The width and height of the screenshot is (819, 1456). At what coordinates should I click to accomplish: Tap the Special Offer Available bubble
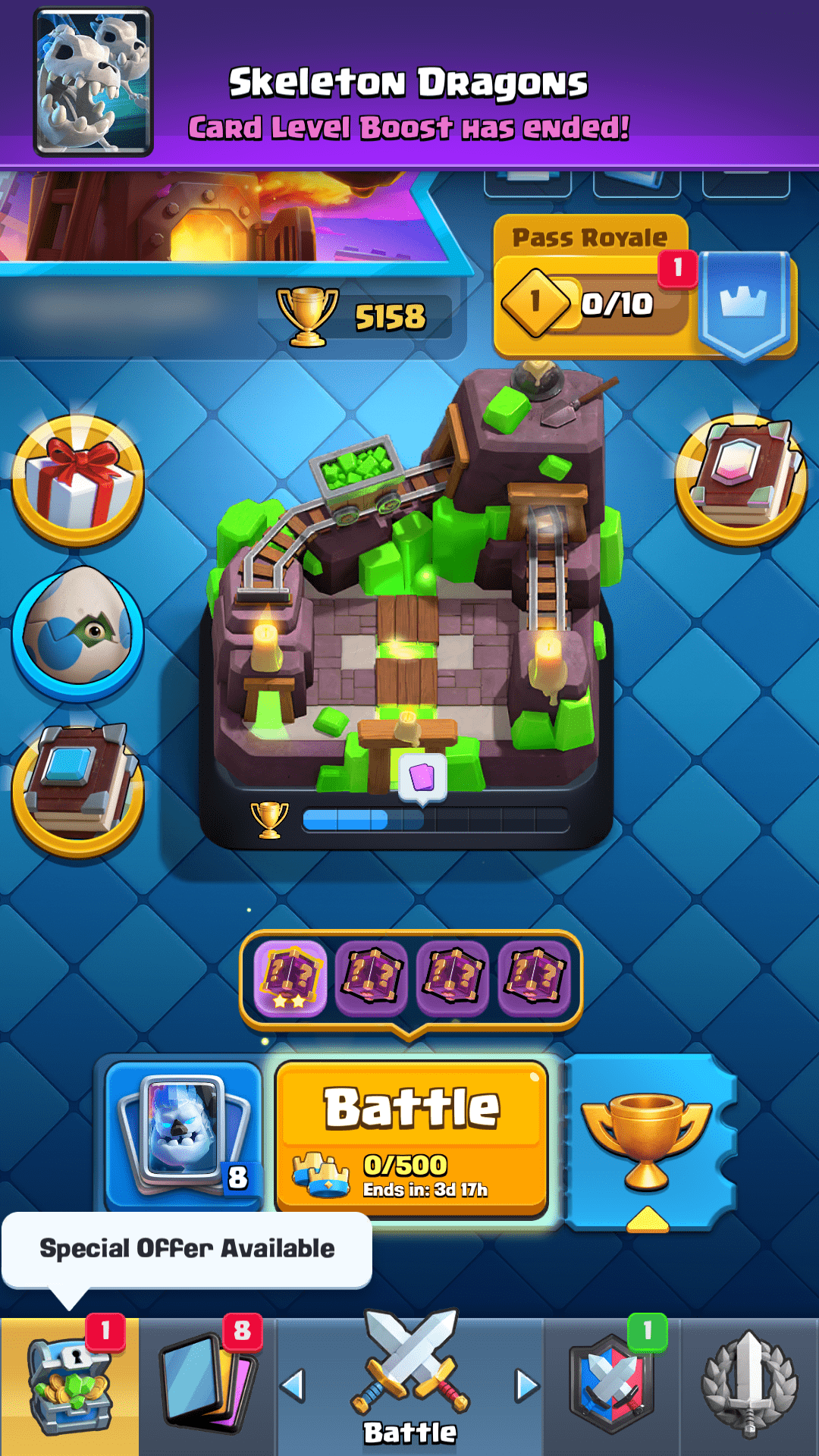pos(187,1248)
